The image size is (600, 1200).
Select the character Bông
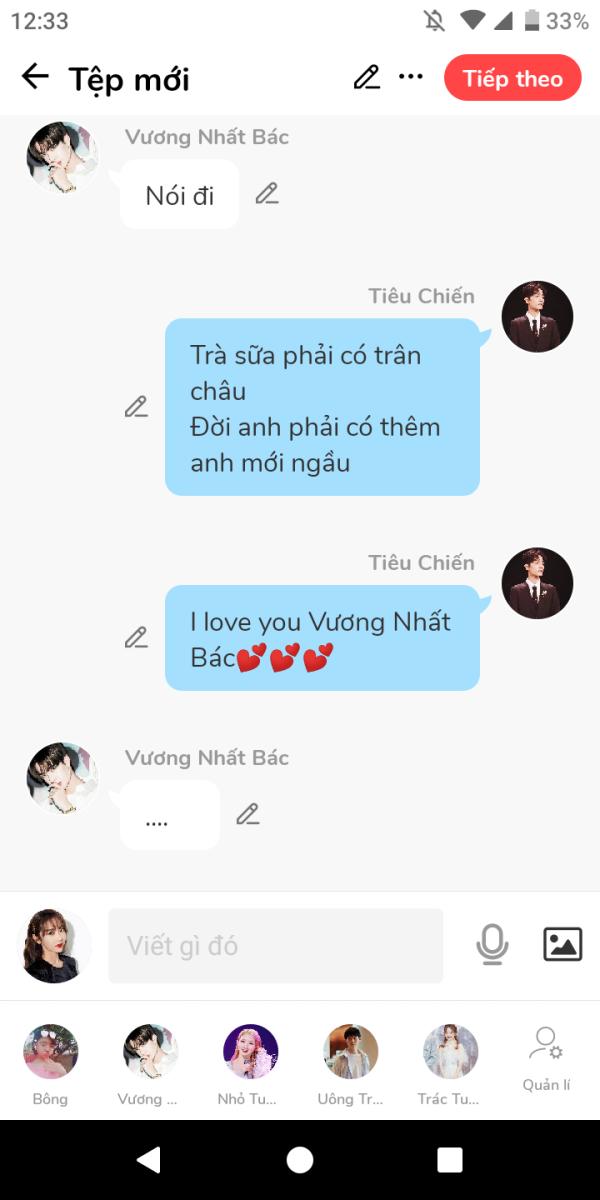pos(50,1064)
